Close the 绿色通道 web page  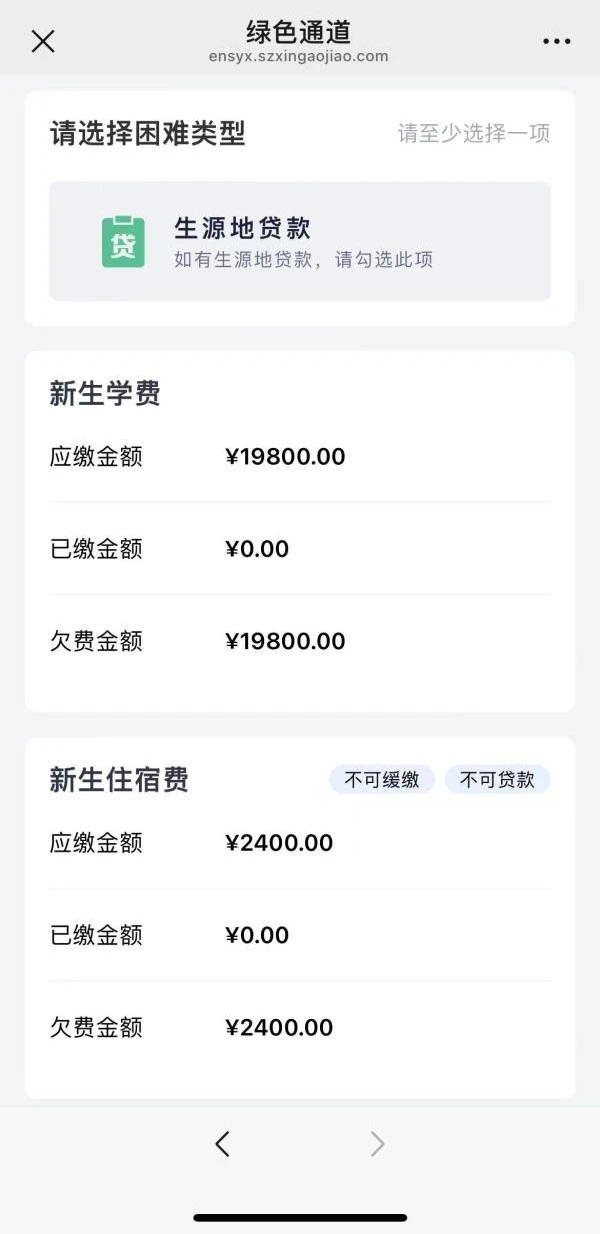[43, 41]
